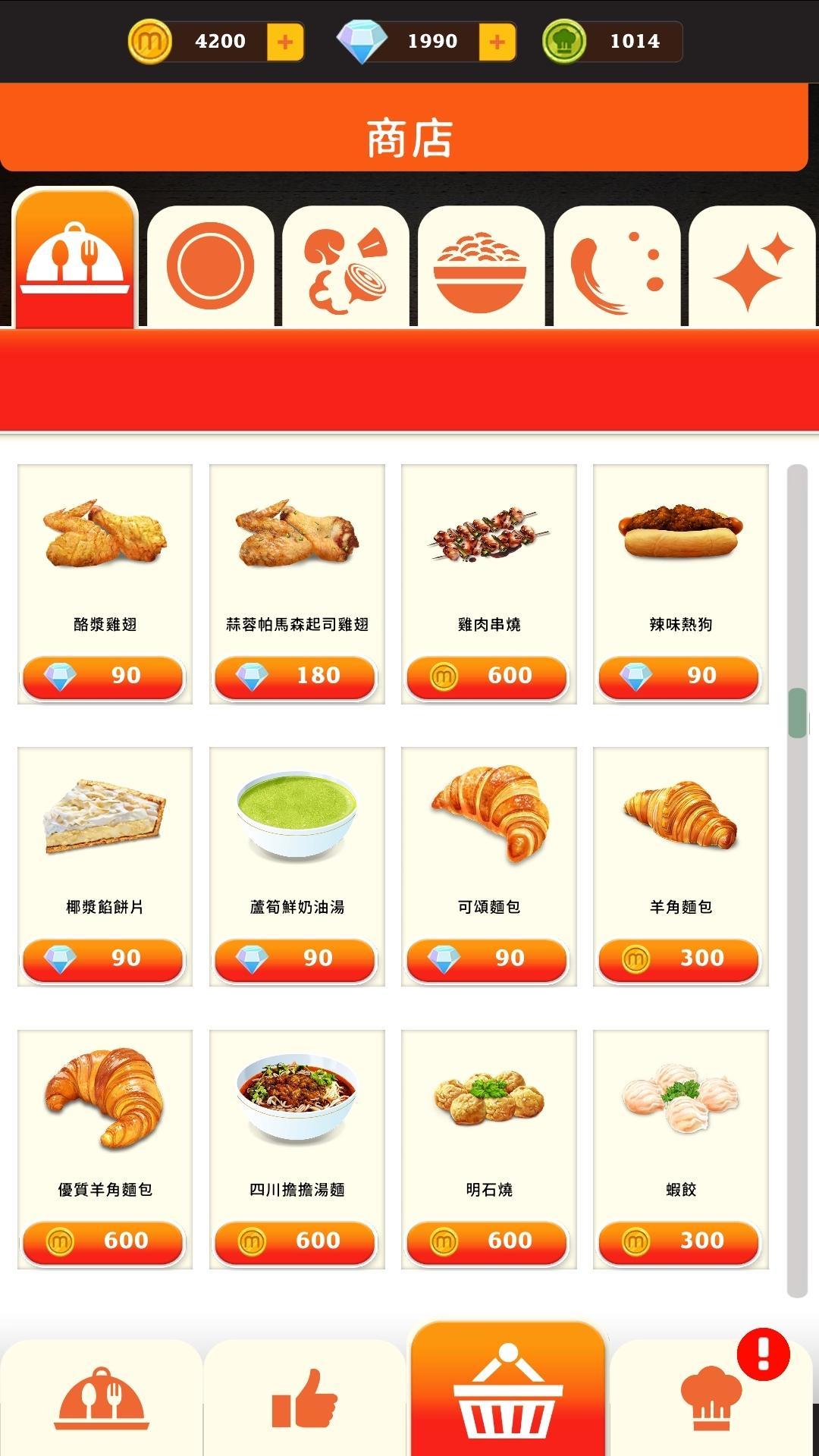Open the rice bowl category tab

point(483,267)
